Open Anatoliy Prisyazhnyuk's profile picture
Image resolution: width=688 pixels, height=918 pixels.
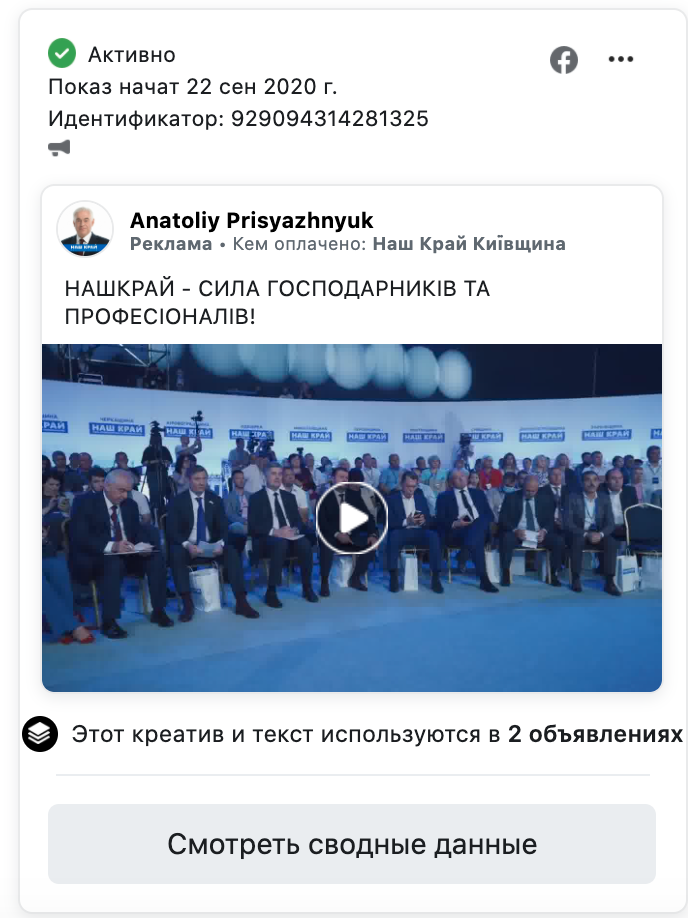85,229
